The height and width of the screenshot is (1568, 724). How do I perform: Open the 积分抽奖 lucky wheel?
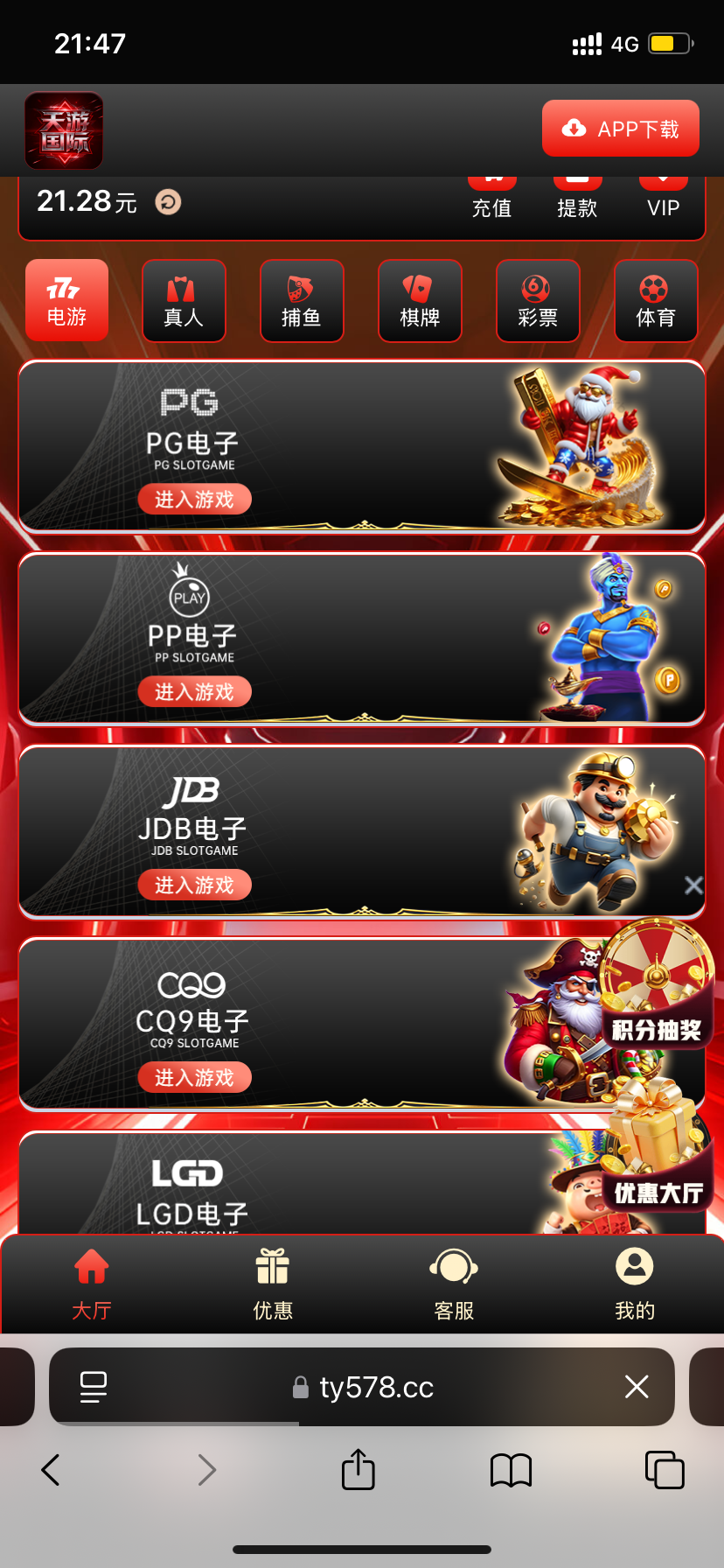[x=656, y=984]
